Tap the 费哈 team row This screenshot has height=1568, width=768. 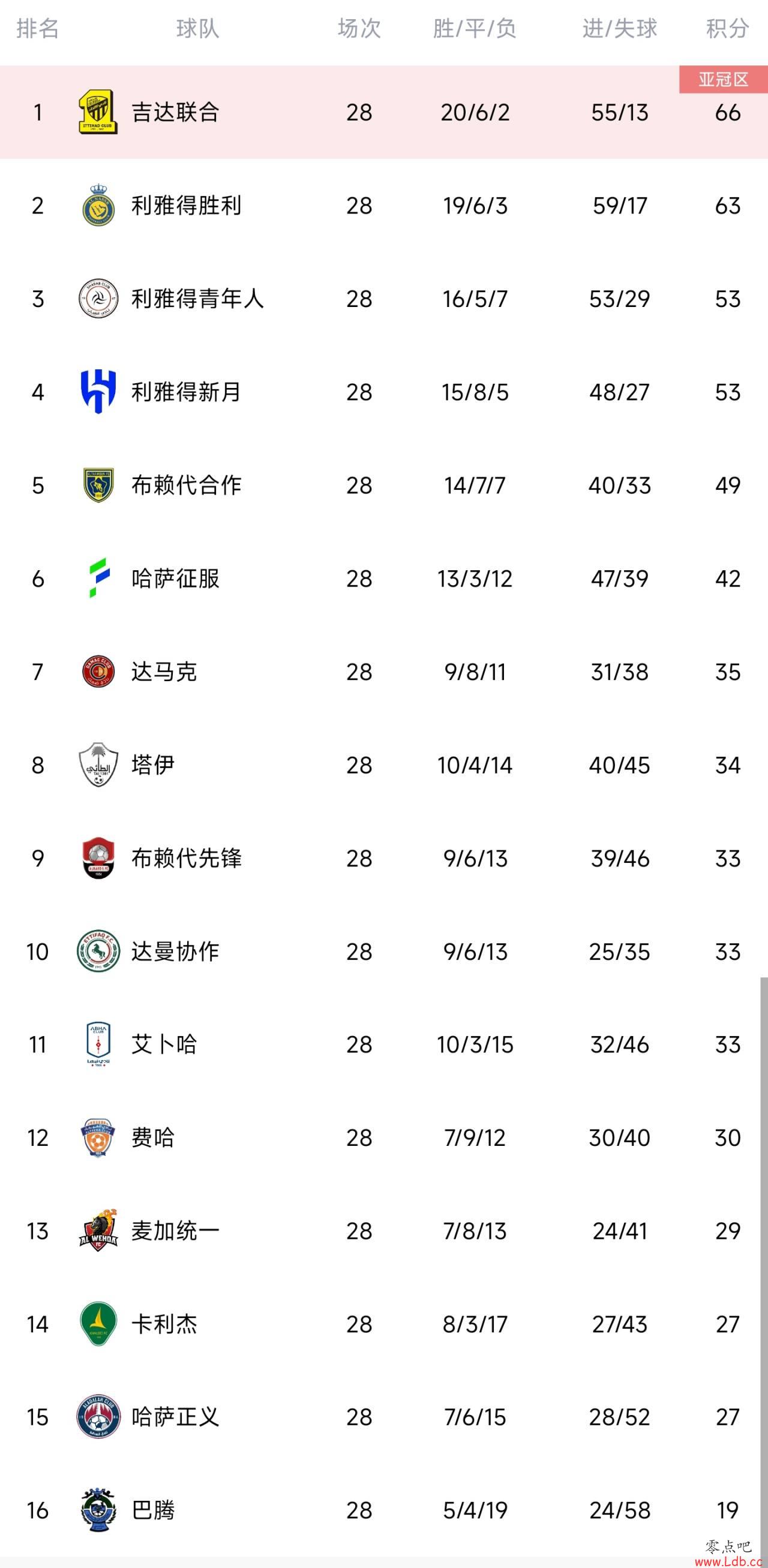pyautogui.click(x=383, y=1137)
